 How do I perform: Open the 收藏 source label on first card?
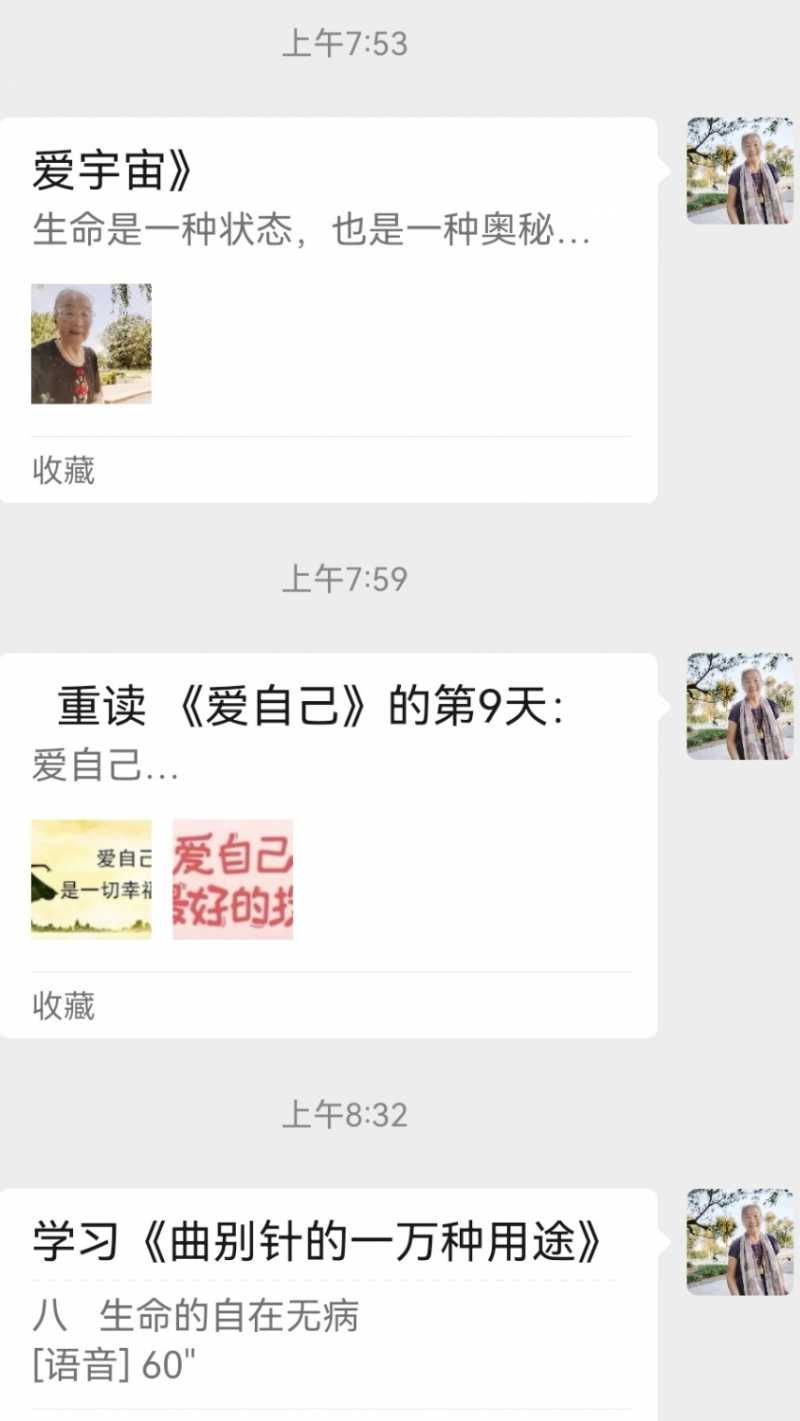pyautogui.click(x=62, y=472)
